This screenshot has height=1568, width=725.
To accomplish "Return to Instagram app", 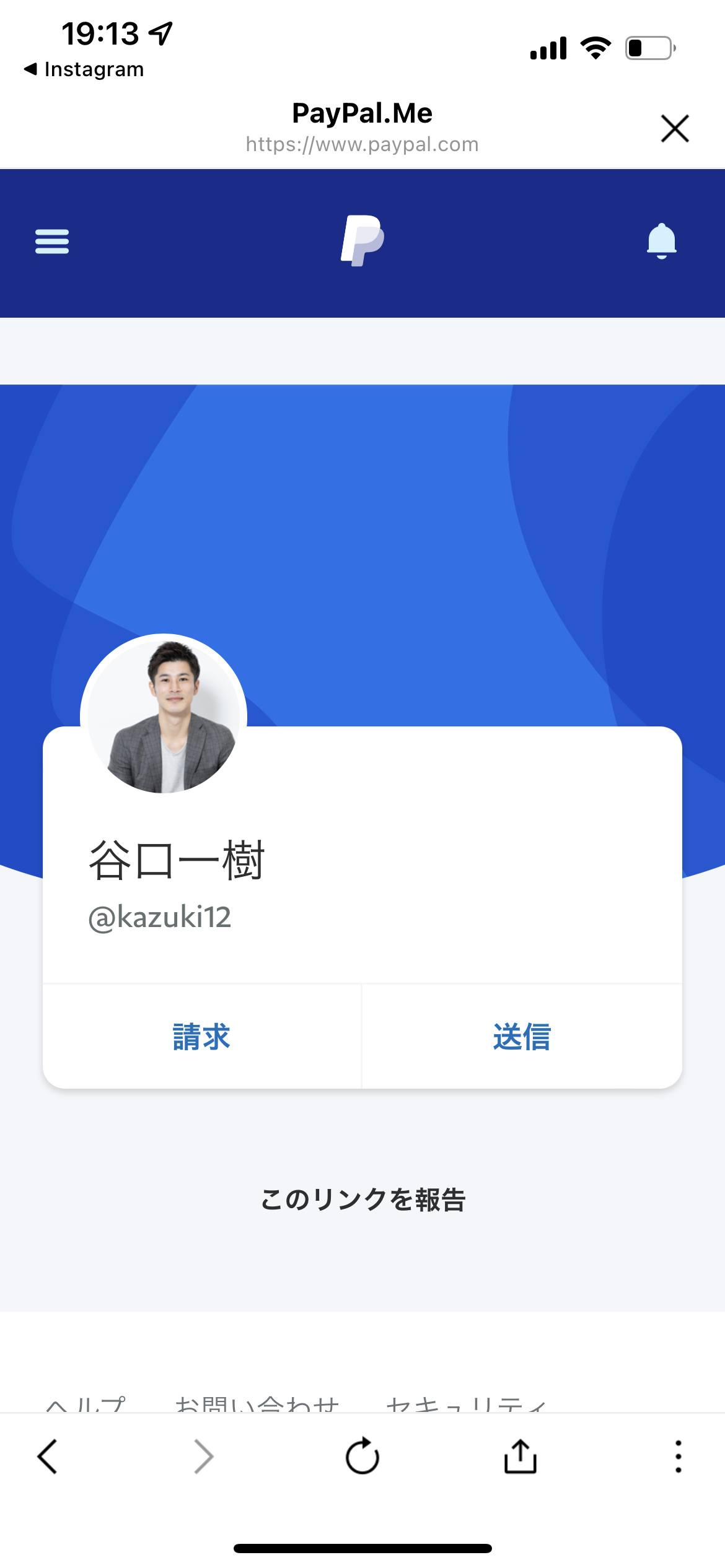I will tap(84, 69).
